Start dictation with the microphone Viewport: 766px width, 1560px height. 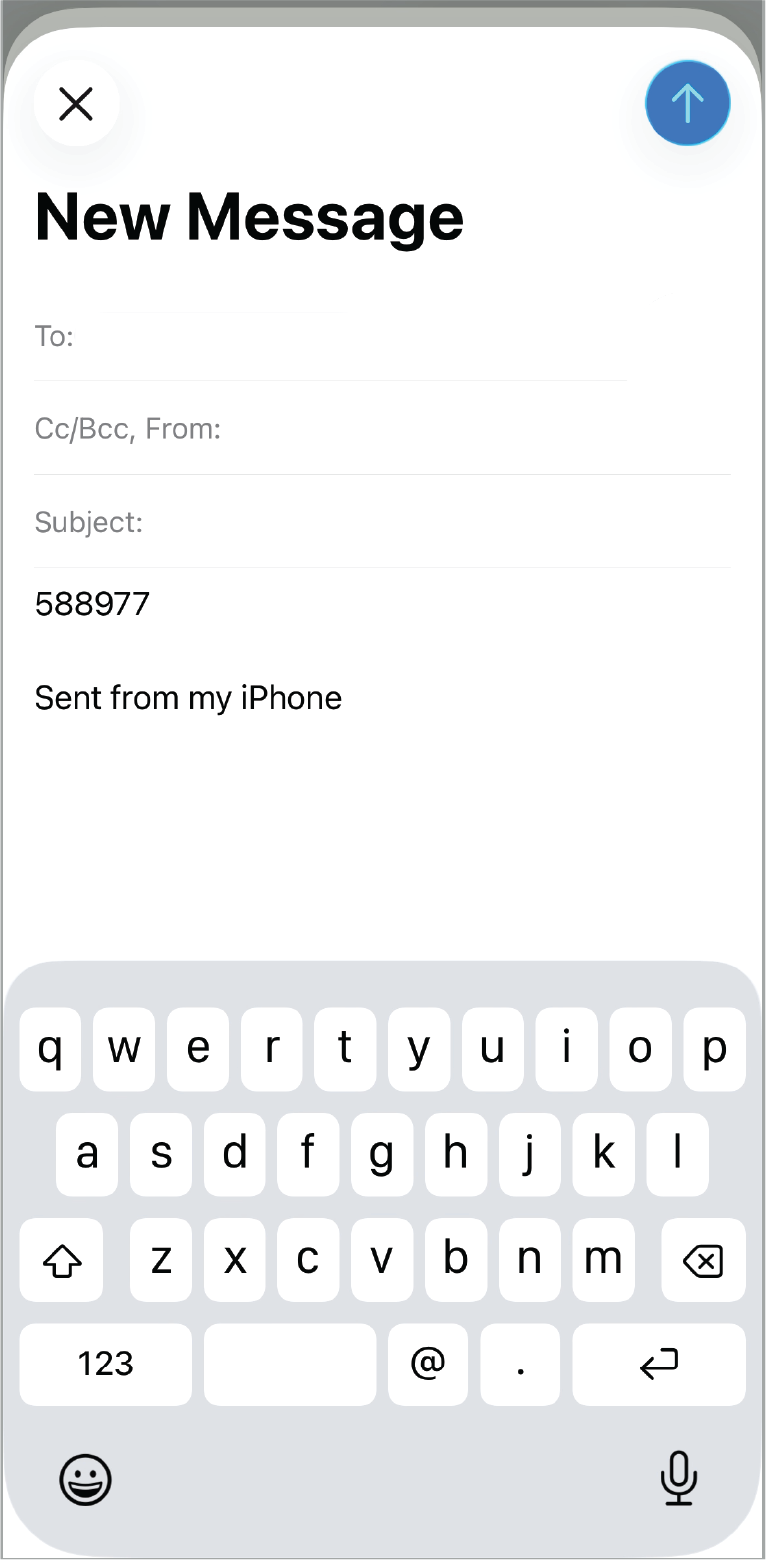[679, 1477]
